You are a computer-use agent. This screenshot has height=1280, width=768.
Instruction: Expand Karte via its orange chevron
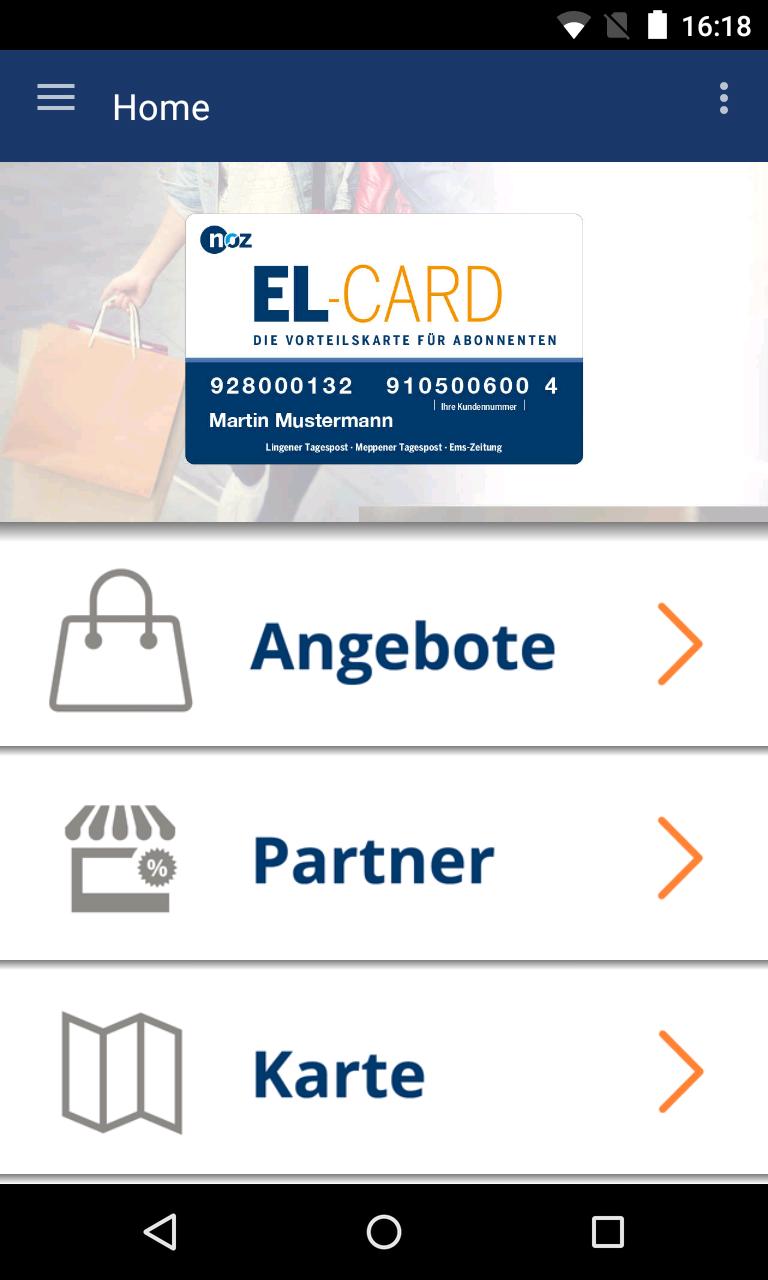point(681,1071)
